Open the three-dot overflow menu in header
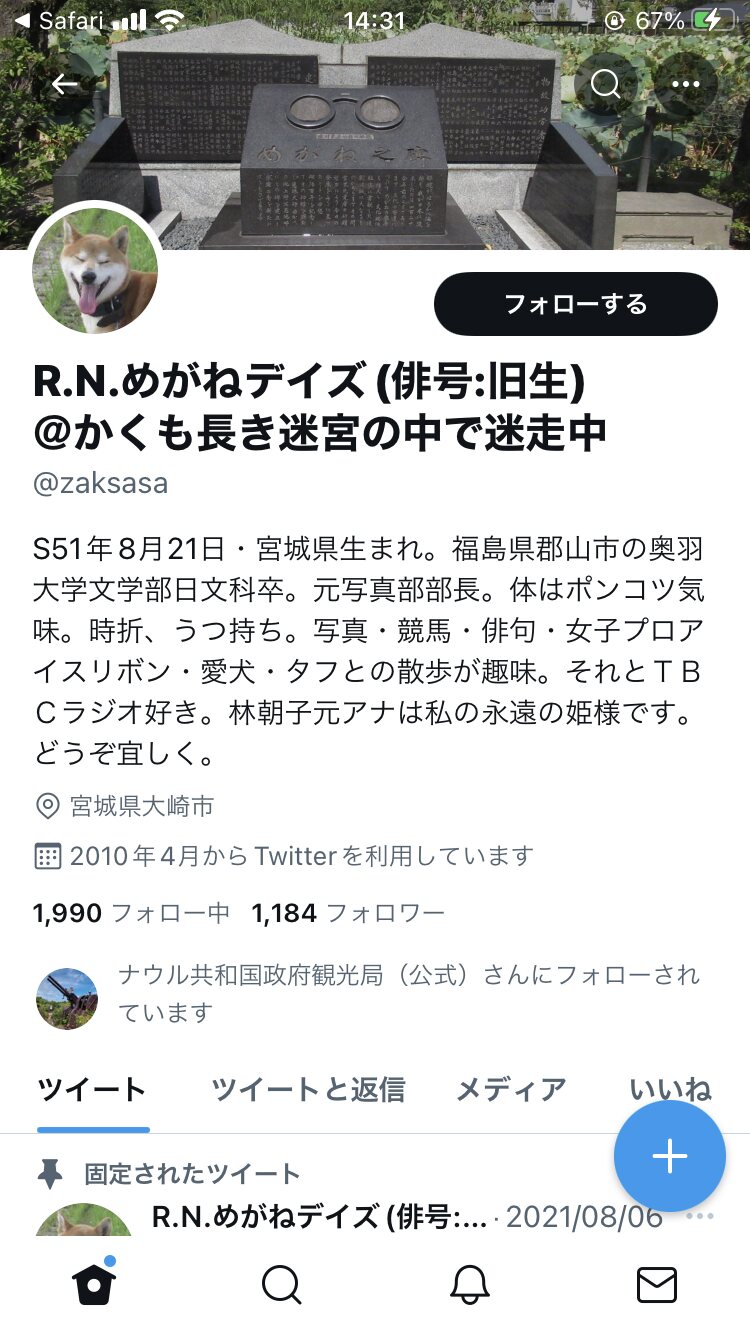Screen dimensions: 750x1334 pyautogui.click(x=686, y=84)
